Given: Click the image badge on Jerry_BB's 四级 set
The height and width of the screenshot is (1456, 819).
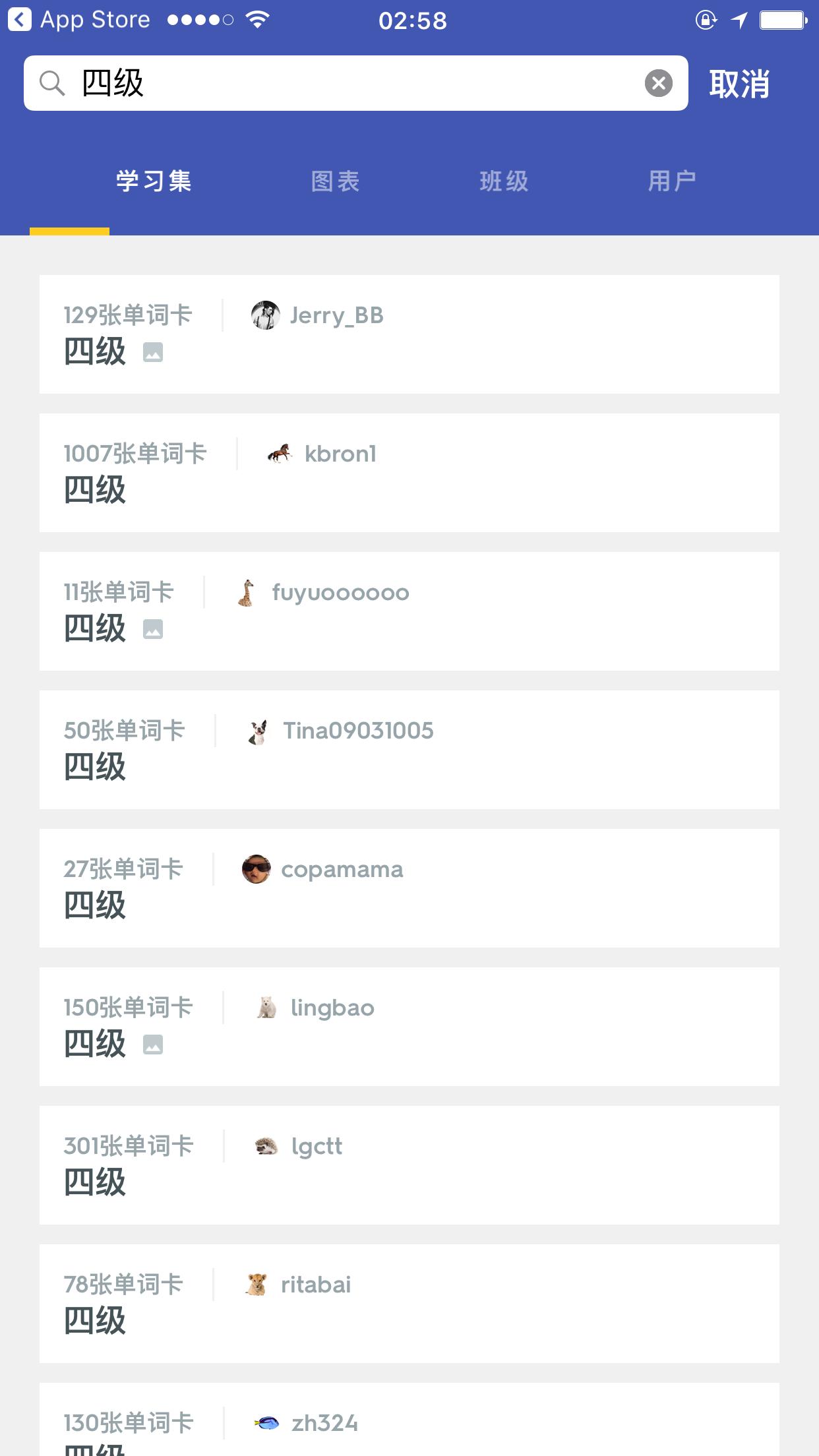Looking at the screenshot, I should pos(154,353).
